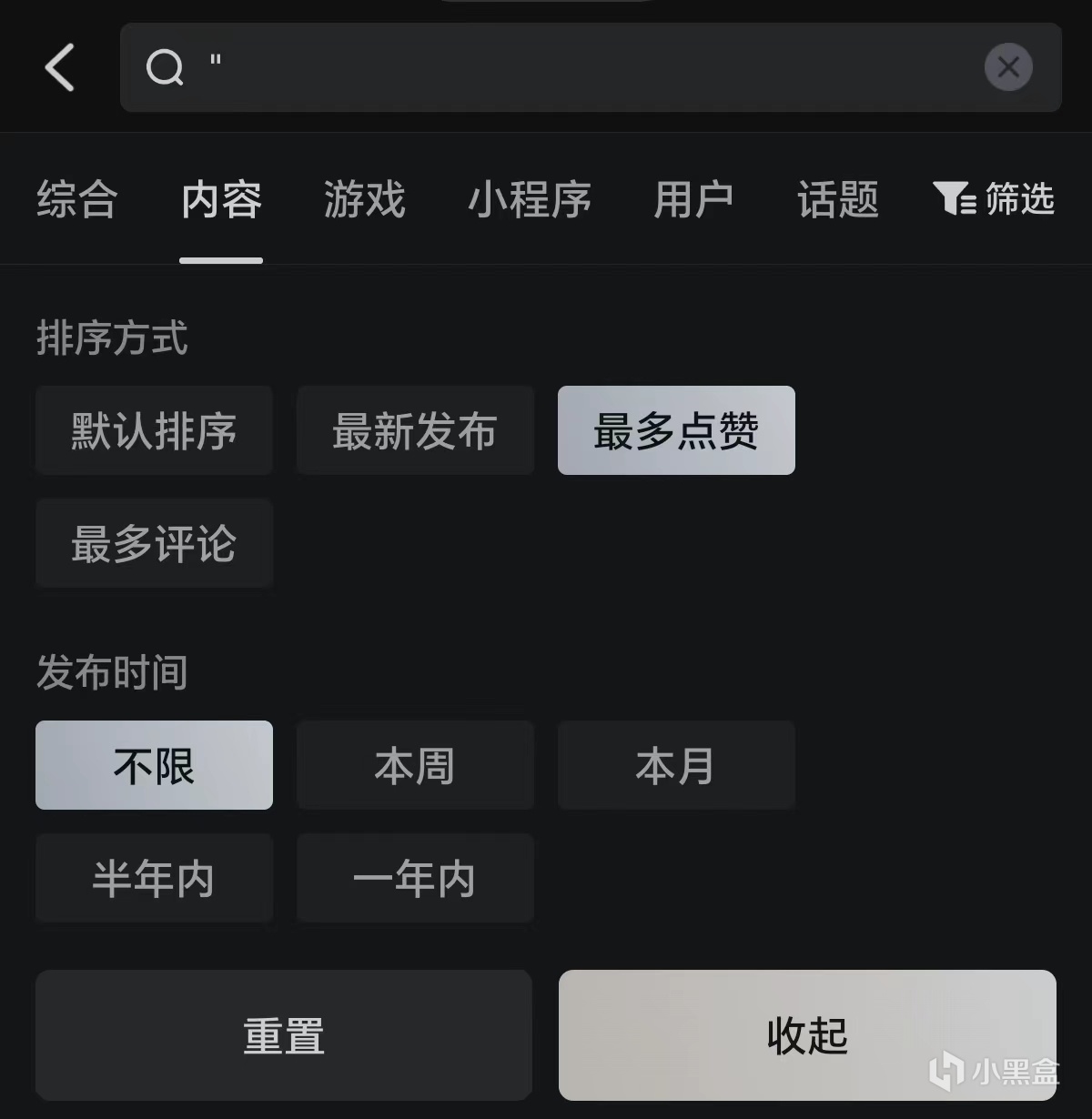Image resolution: width=1092 pixels, height=1119 pixels.
Task: Sort by 最新发布
Action: click(415, 430)
